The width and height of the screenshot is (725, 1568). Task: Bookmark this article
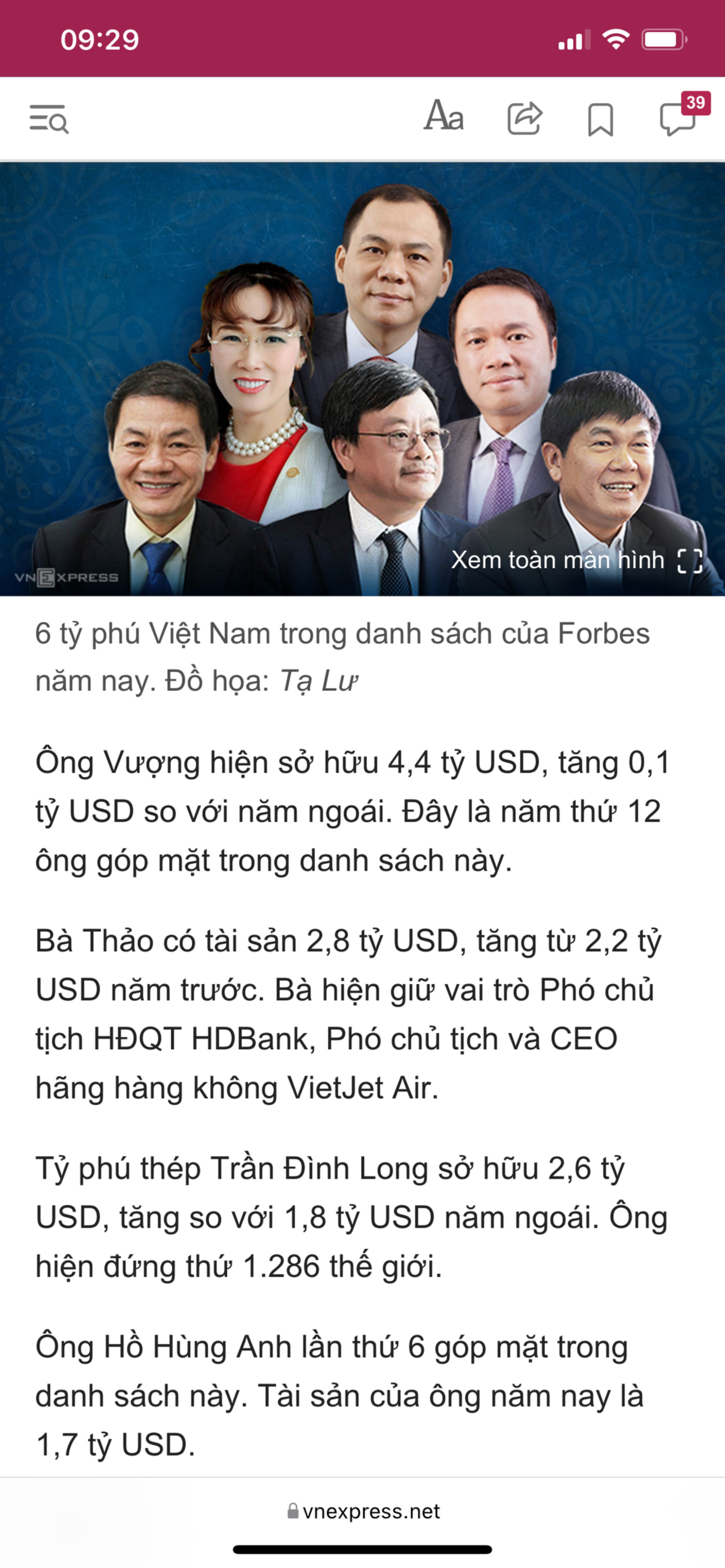point(600,119)
